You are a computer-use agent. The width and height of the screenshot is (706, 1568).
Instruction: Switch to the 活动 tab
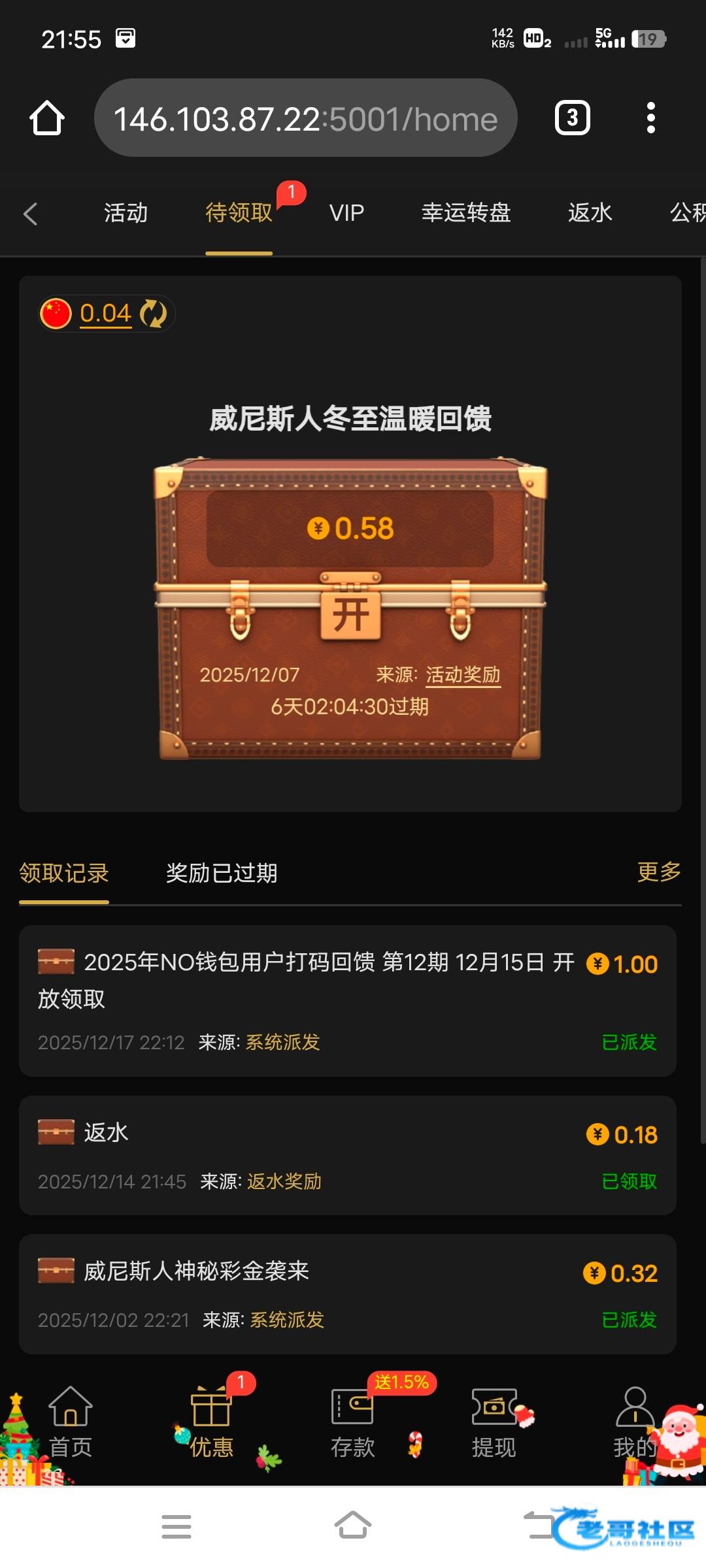coord(126,213)
